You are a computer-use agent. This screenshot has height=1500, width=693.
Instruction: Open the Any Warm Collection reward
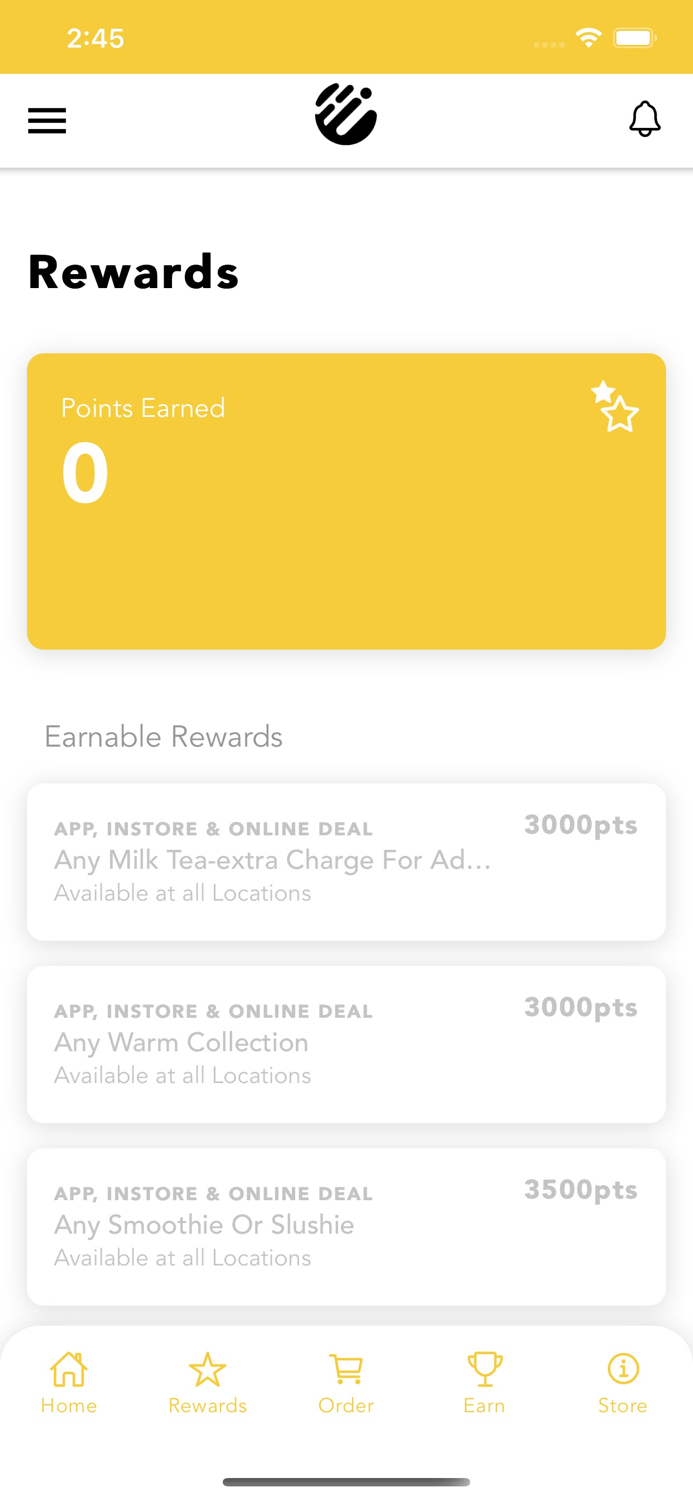pyautogui.click(x=346, y=1044)
